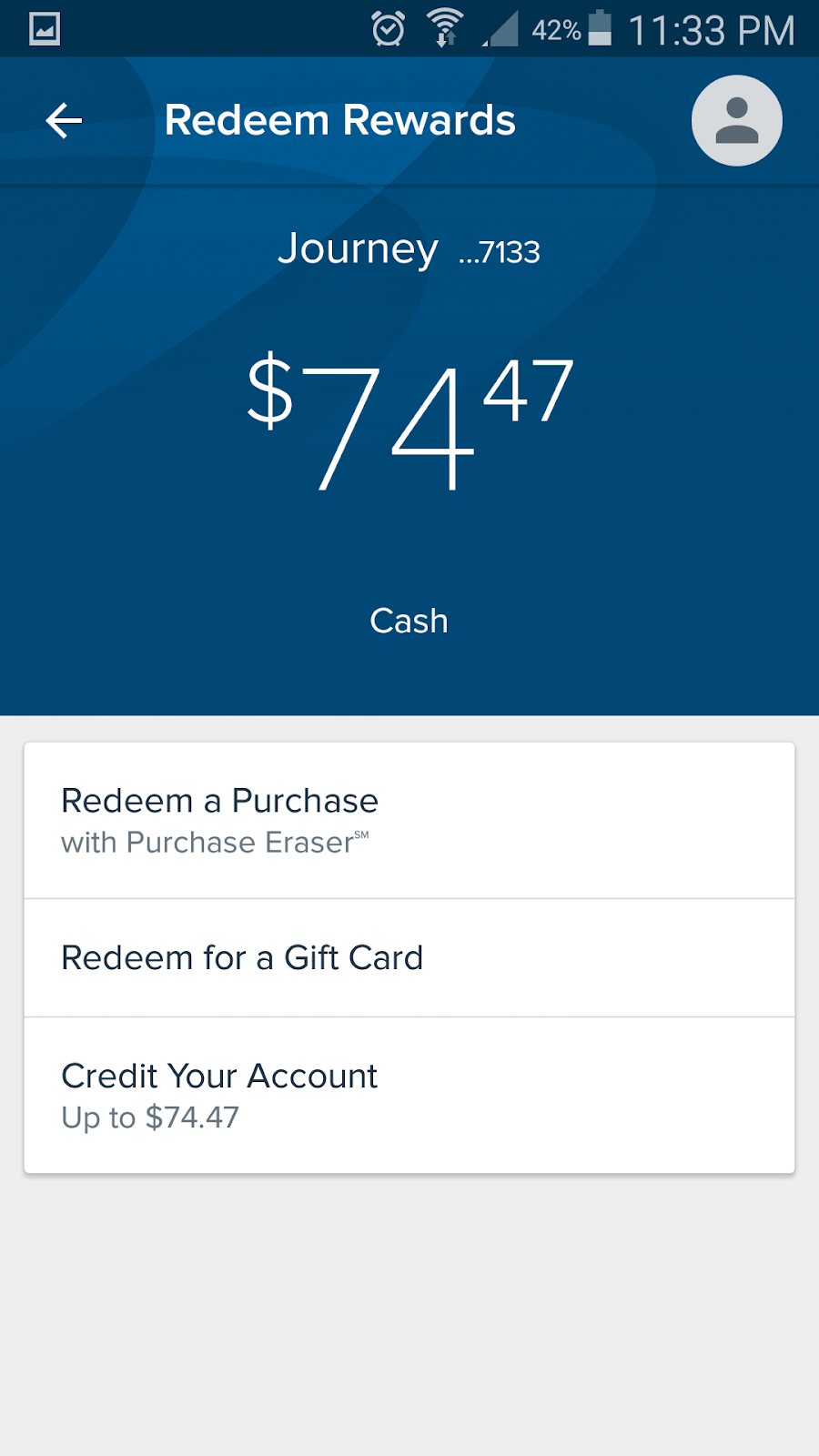Go back from Redeem Rewards
Screen dimensions: 819x1456
point(64,121)
